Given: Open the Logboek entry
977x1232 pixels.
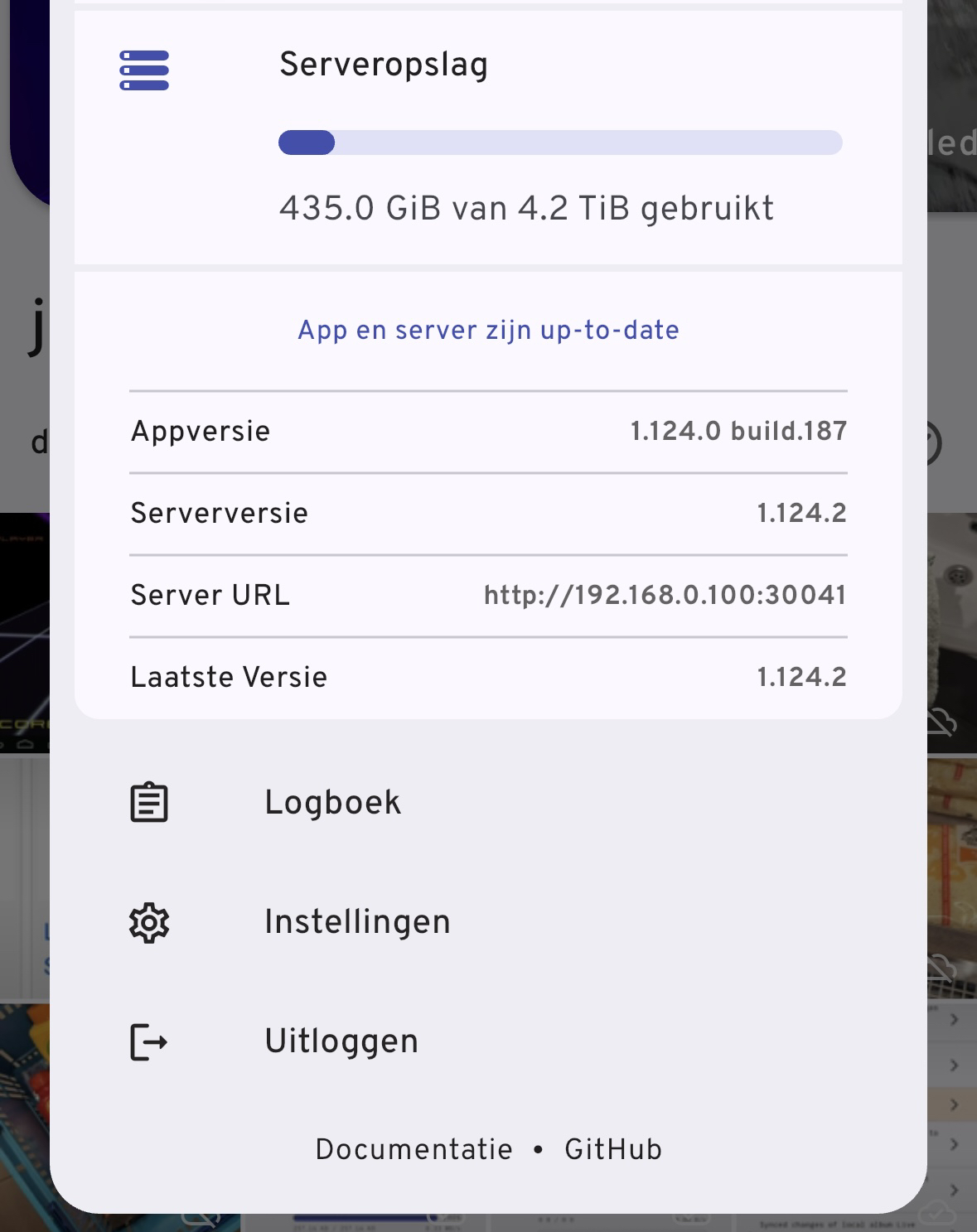Looking at the screenshot, I should [x=332, y=802].
